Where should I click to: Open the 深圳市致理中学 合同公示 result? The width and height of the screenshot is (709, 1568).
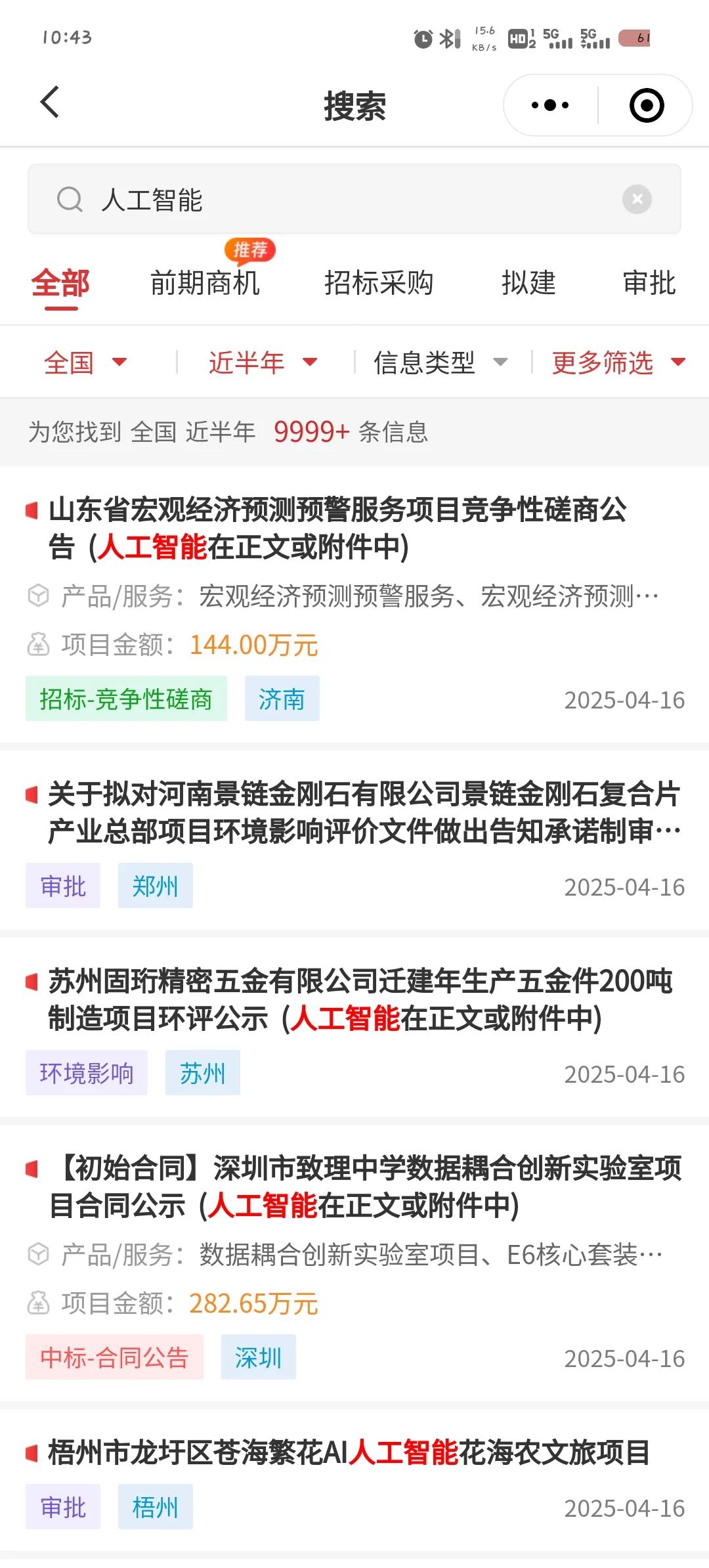click(x=354, y=1263)
